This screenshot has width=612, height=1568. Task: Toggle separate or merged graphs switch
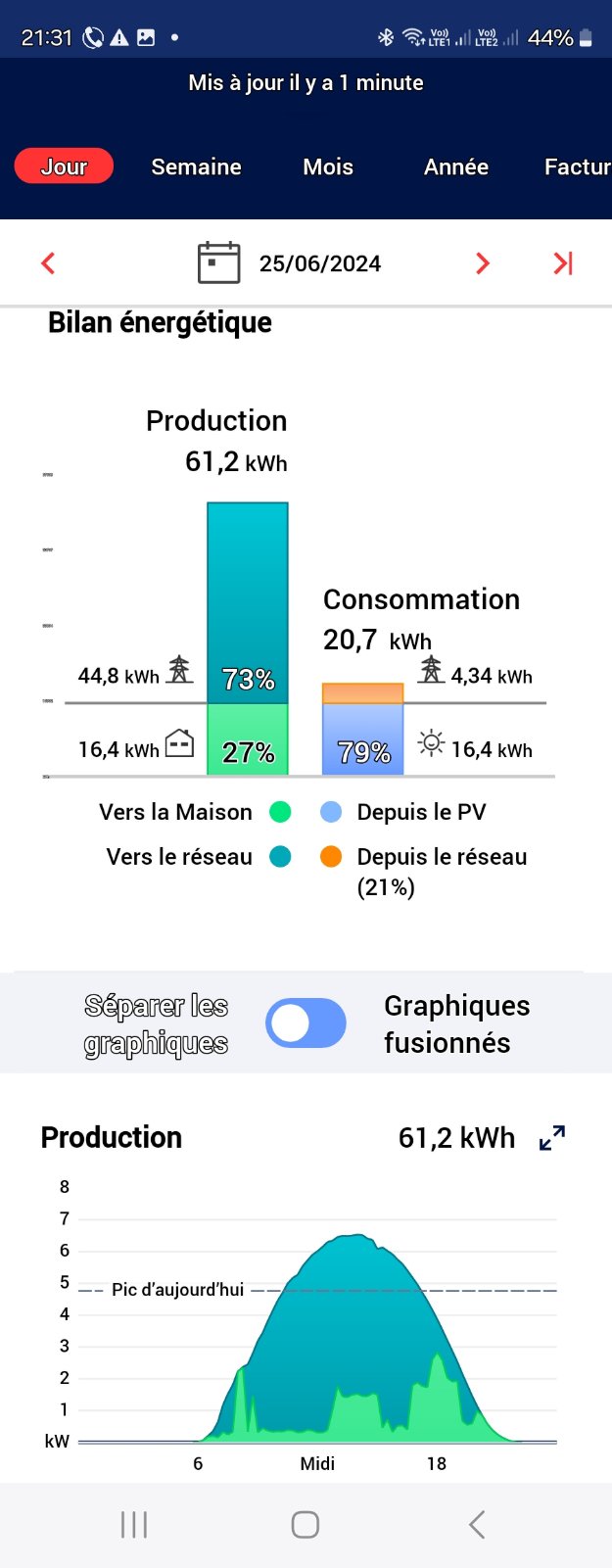pos(306,1023)
